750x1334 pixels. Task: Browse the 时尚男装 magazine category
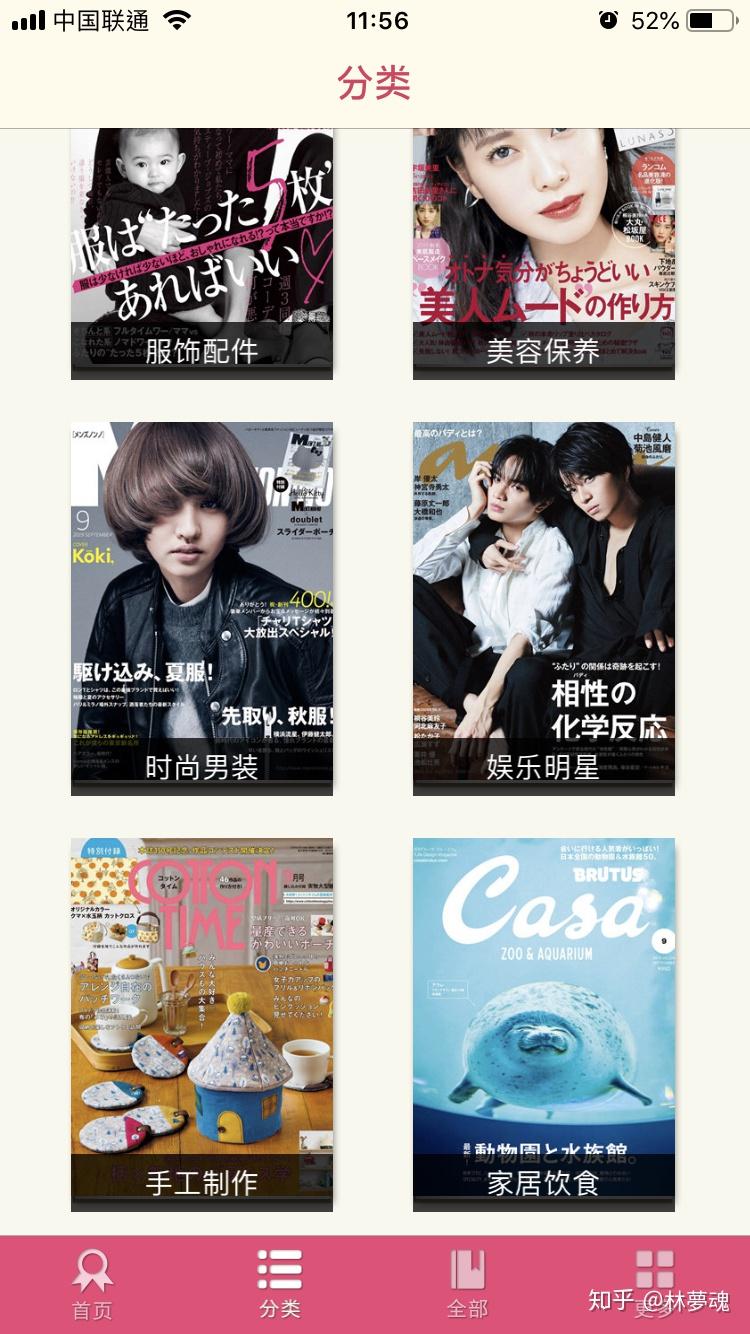(x=201, y=607)
